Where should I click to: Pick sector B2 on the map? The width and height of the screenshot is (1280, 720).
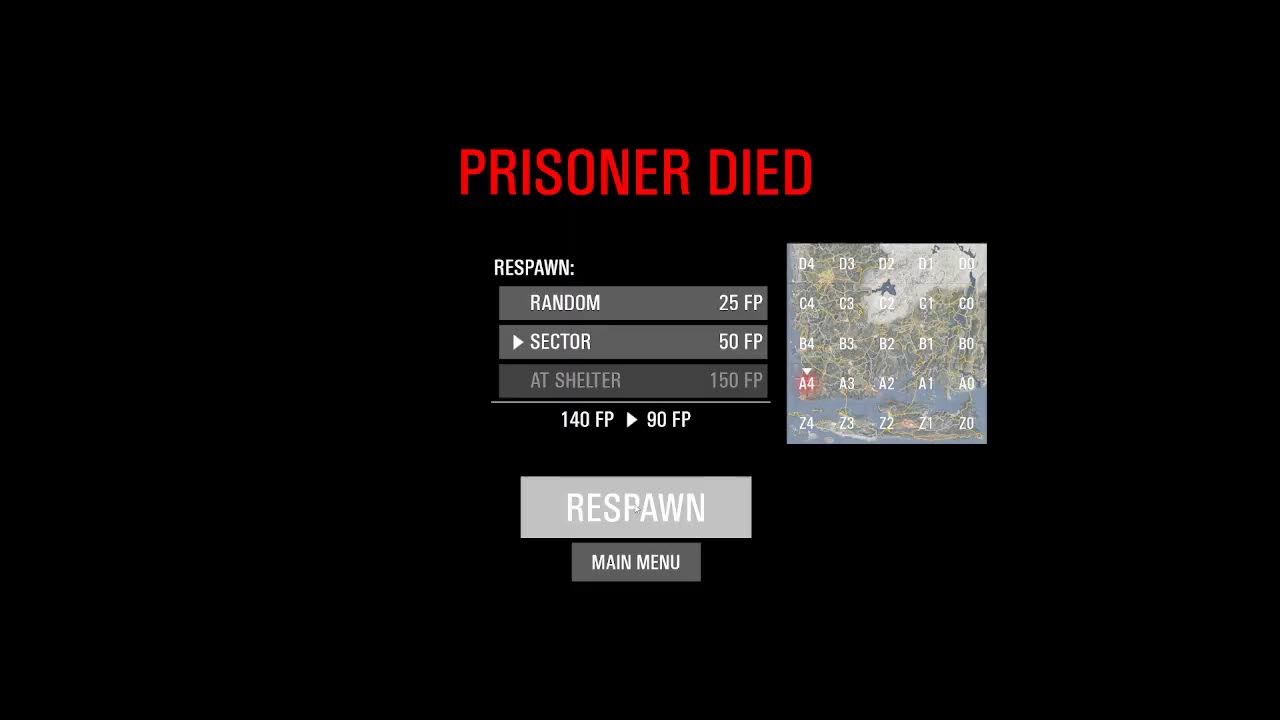click(886, 344)
